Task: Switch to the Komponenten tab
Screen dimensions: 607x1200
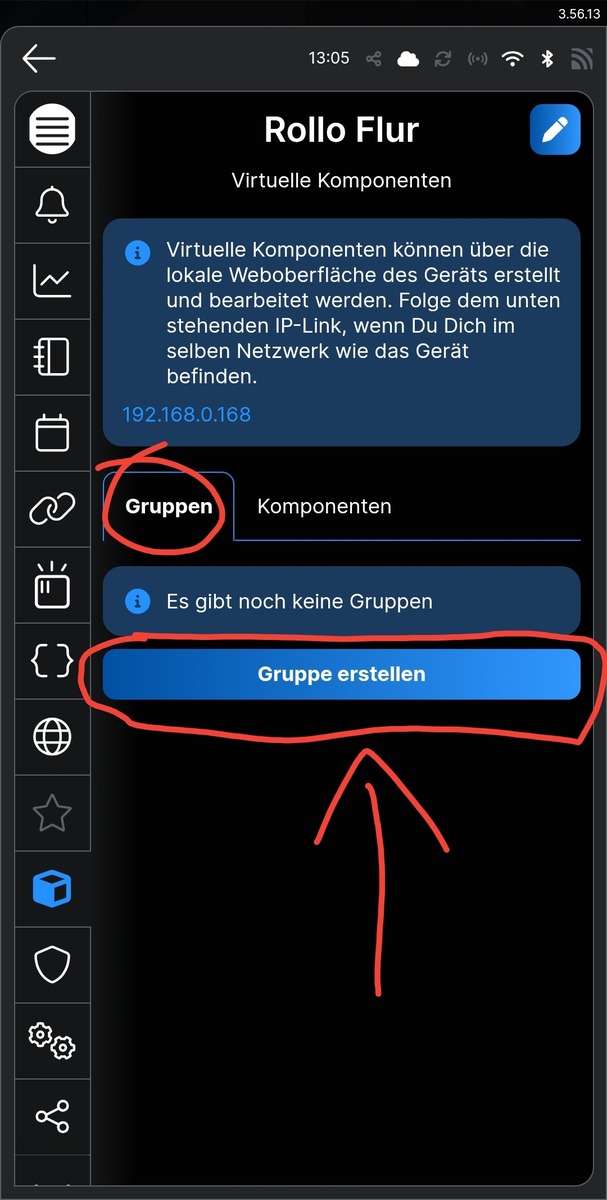Action: (x=324, y=506)
